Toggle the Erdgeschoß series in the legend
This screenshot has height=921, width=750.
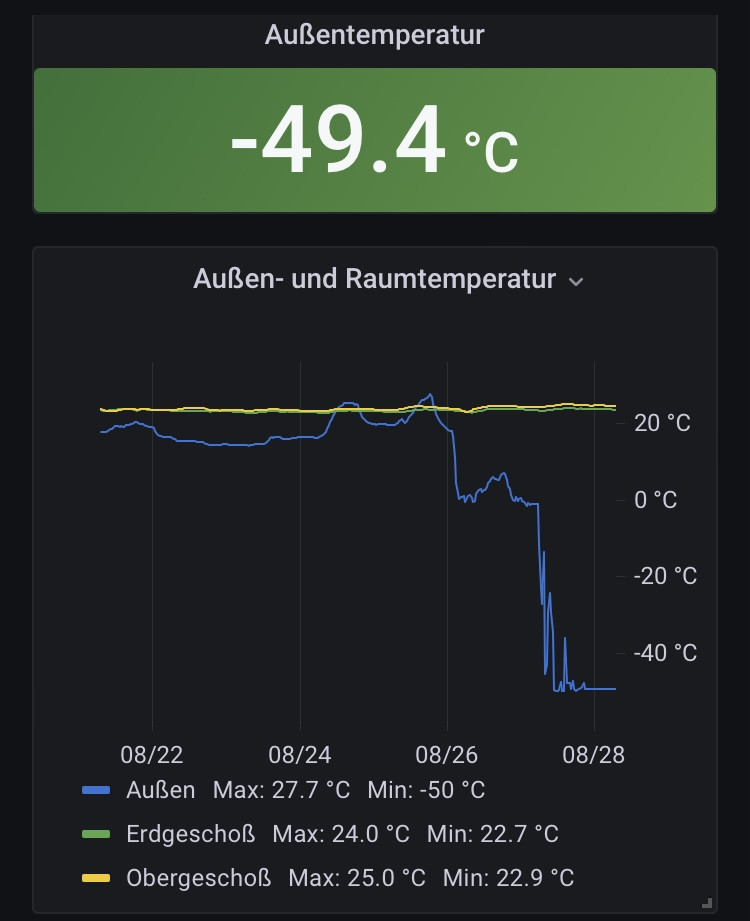[190, 834]
